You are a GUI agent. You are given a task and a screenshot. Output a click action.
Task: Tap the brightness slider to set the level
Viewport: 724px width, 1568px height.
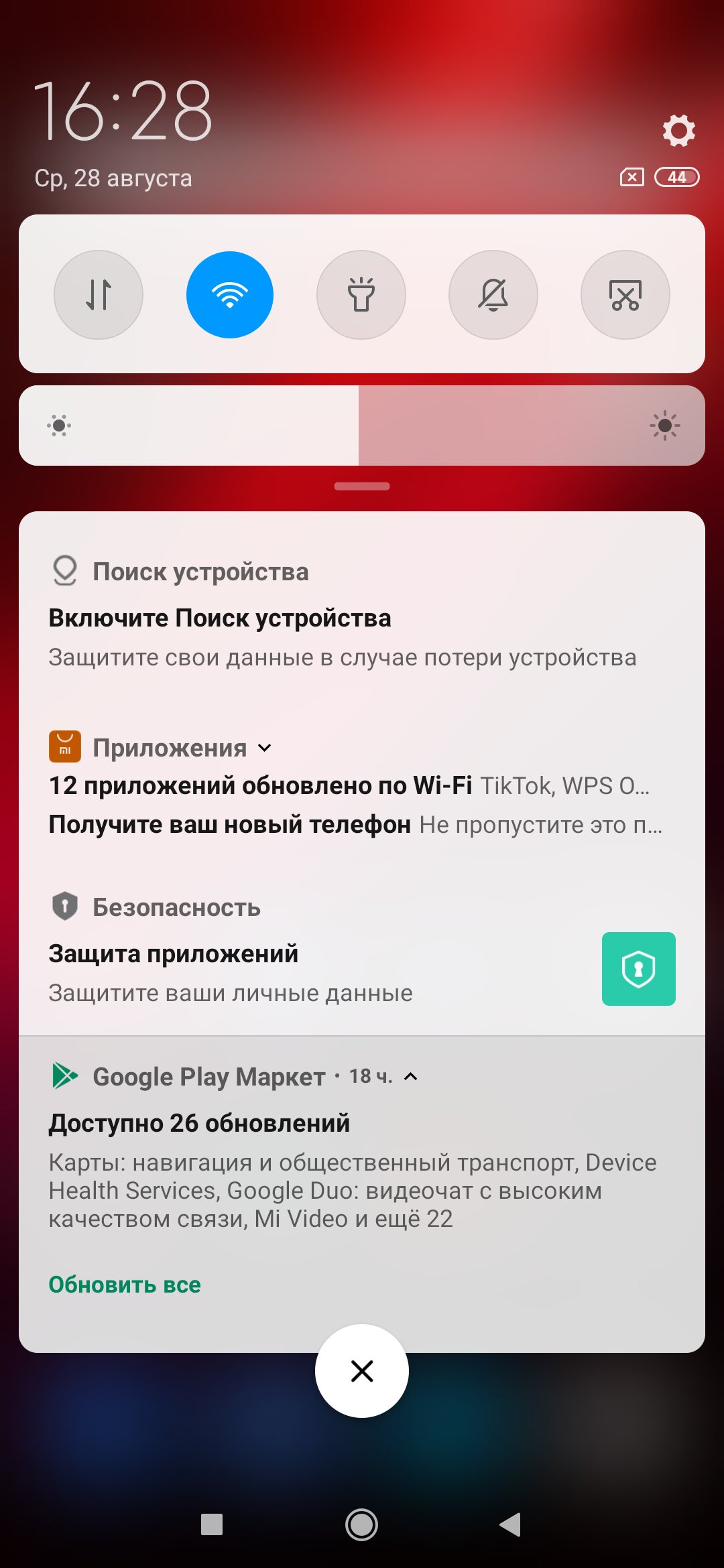(362, 426)
